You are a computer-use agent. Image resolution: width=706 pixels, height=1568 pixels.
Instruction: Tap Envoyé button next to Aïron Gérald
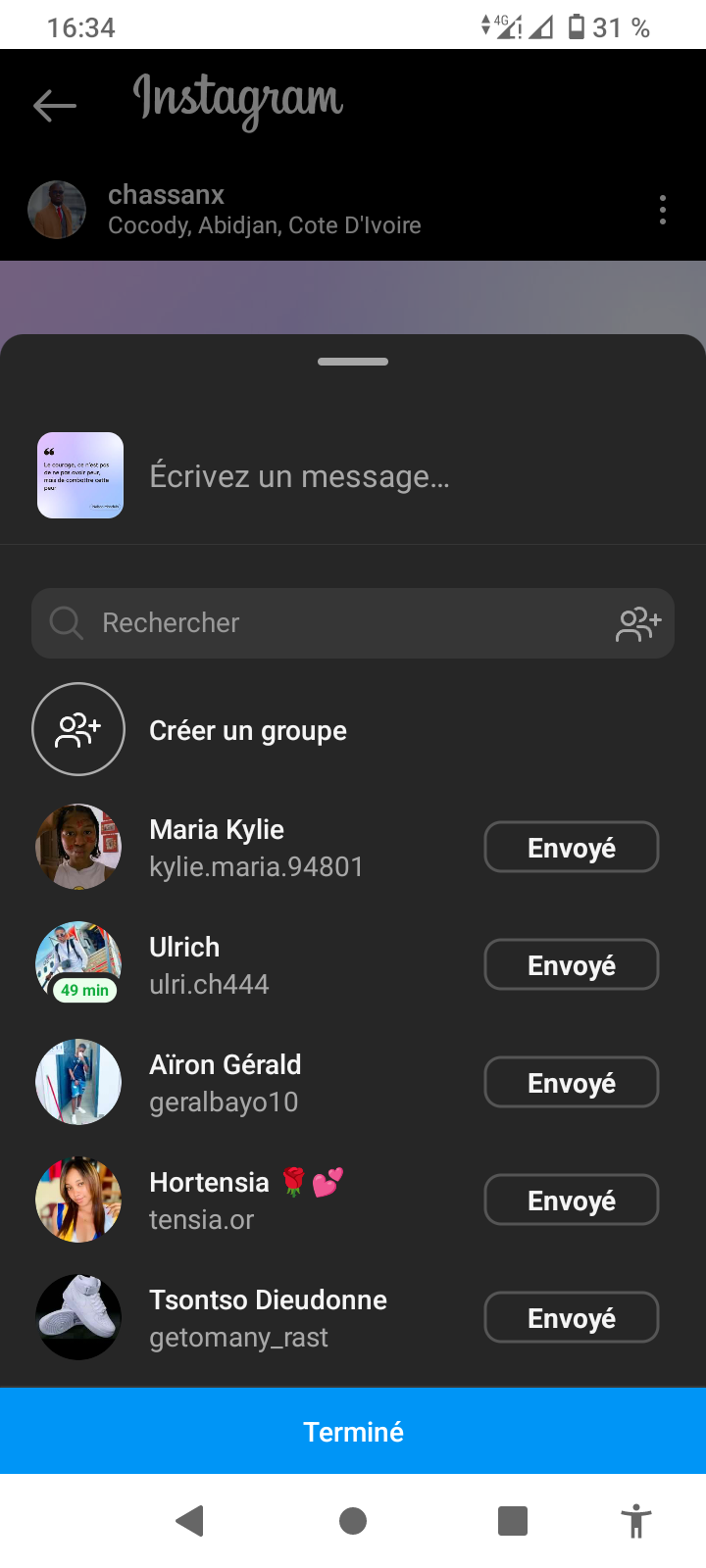point(572,1083)
